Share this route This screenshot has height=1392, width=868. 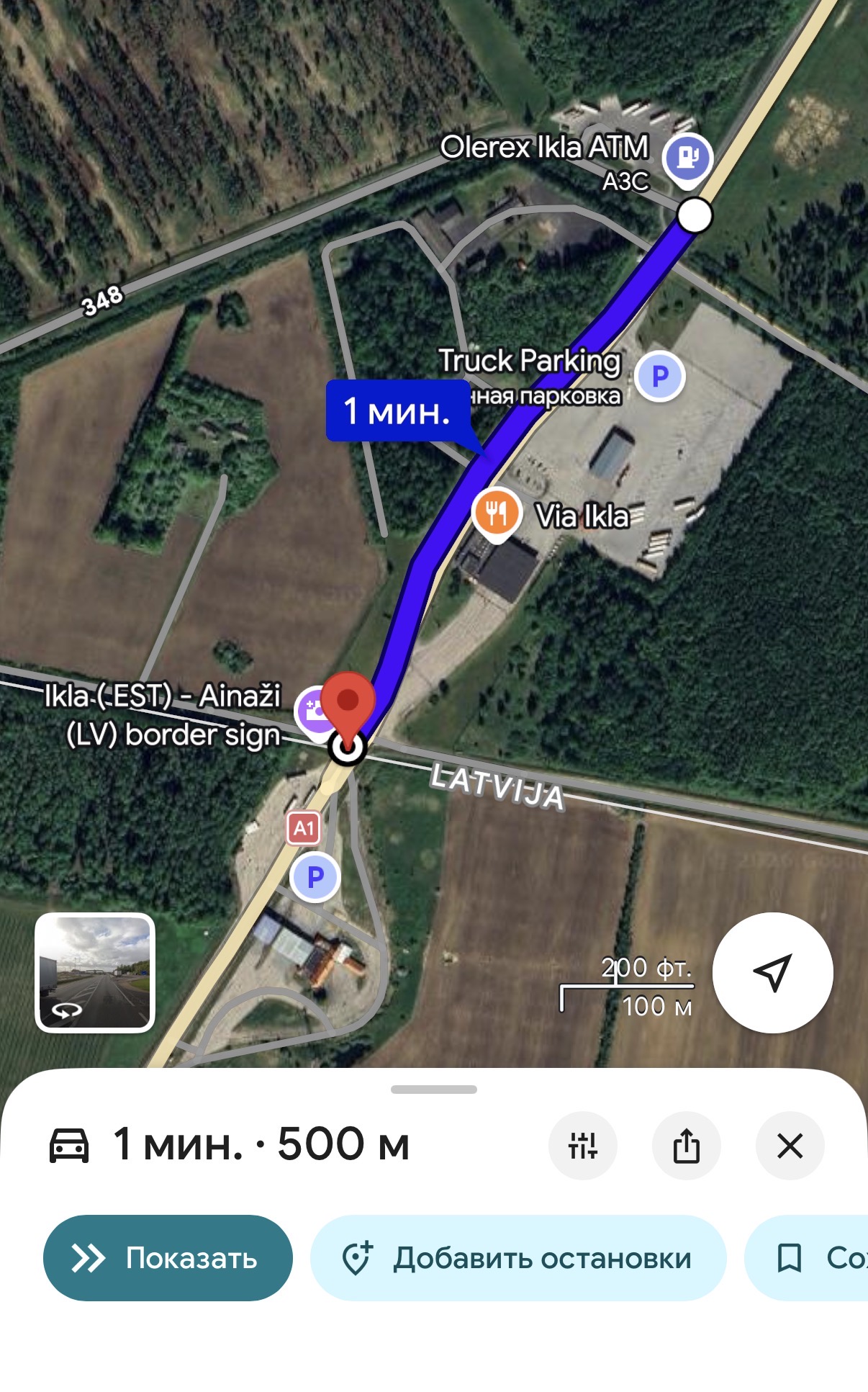pos(686,1145)
